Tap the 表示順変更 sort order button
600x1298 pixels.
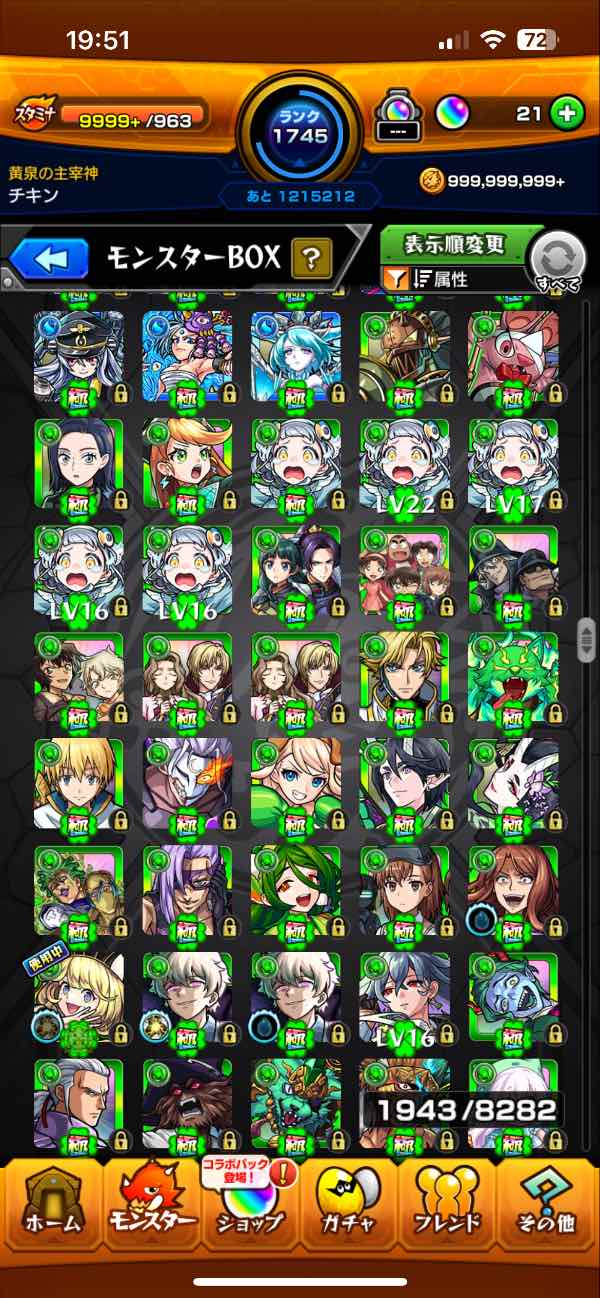[455, 245]
